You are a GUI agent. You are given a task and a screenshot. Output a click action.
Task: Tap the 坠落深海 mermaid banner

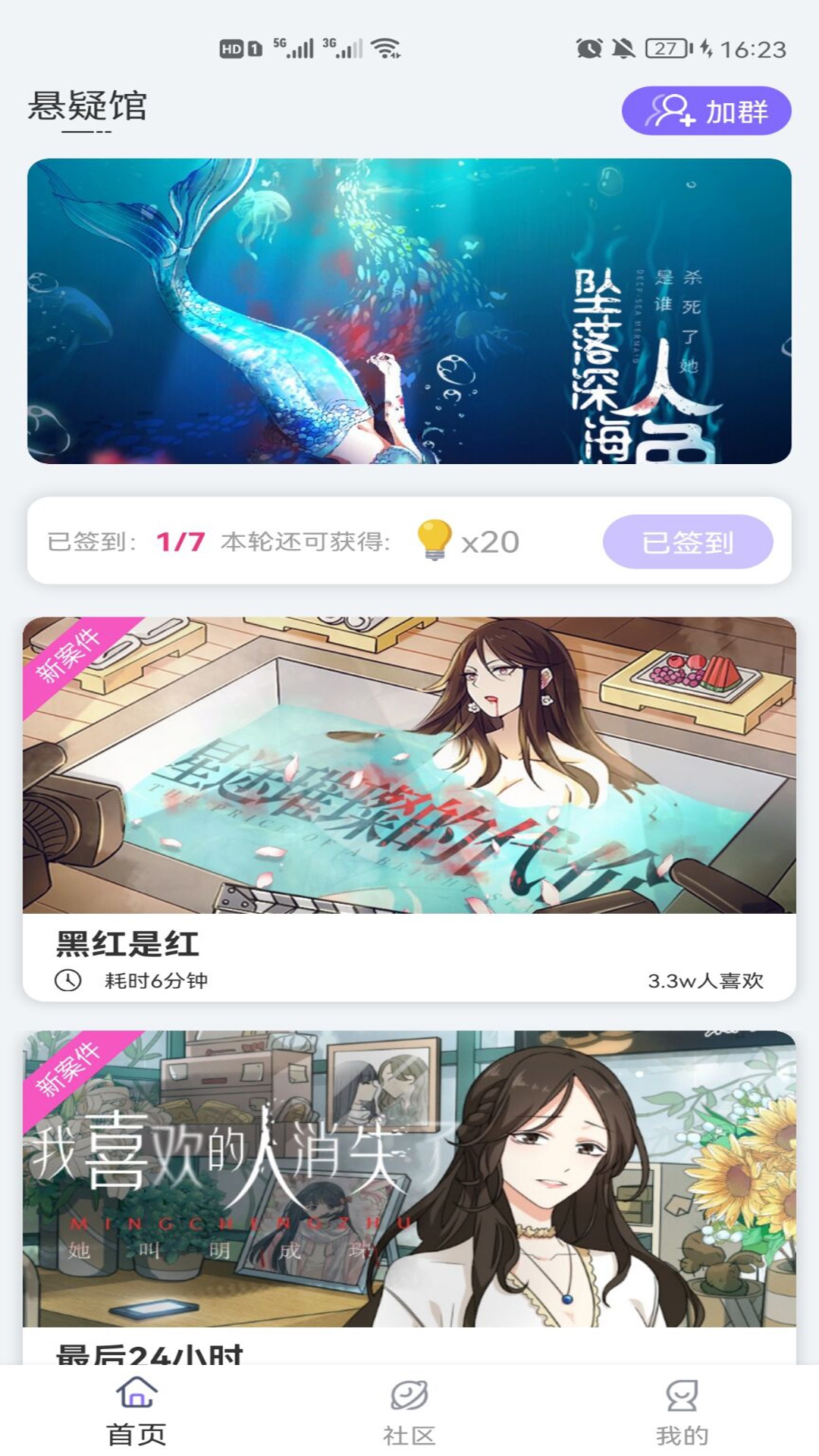(x=409, y=315)
